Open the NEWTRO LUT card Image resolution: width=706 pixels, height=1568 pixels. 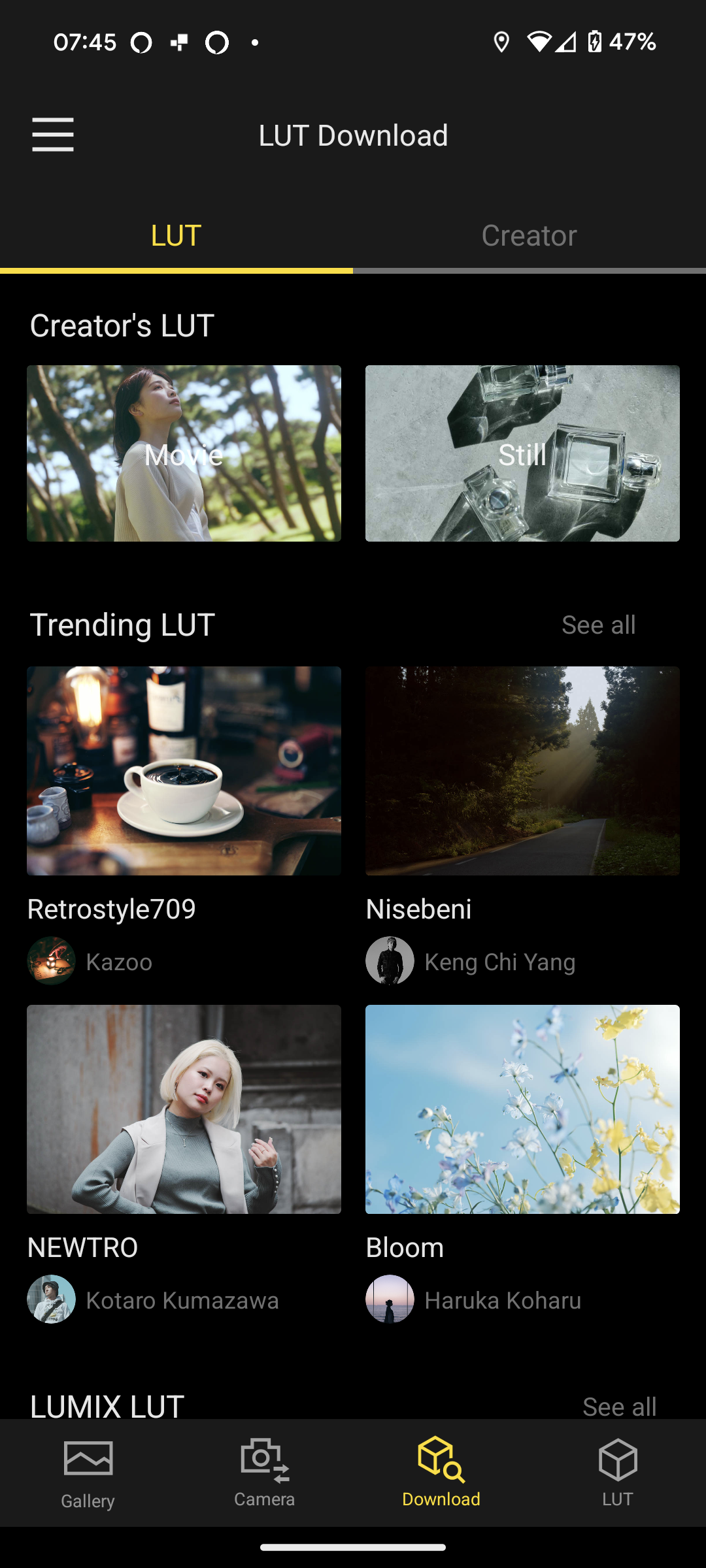pyautogui.click(x=184, y=1109)
